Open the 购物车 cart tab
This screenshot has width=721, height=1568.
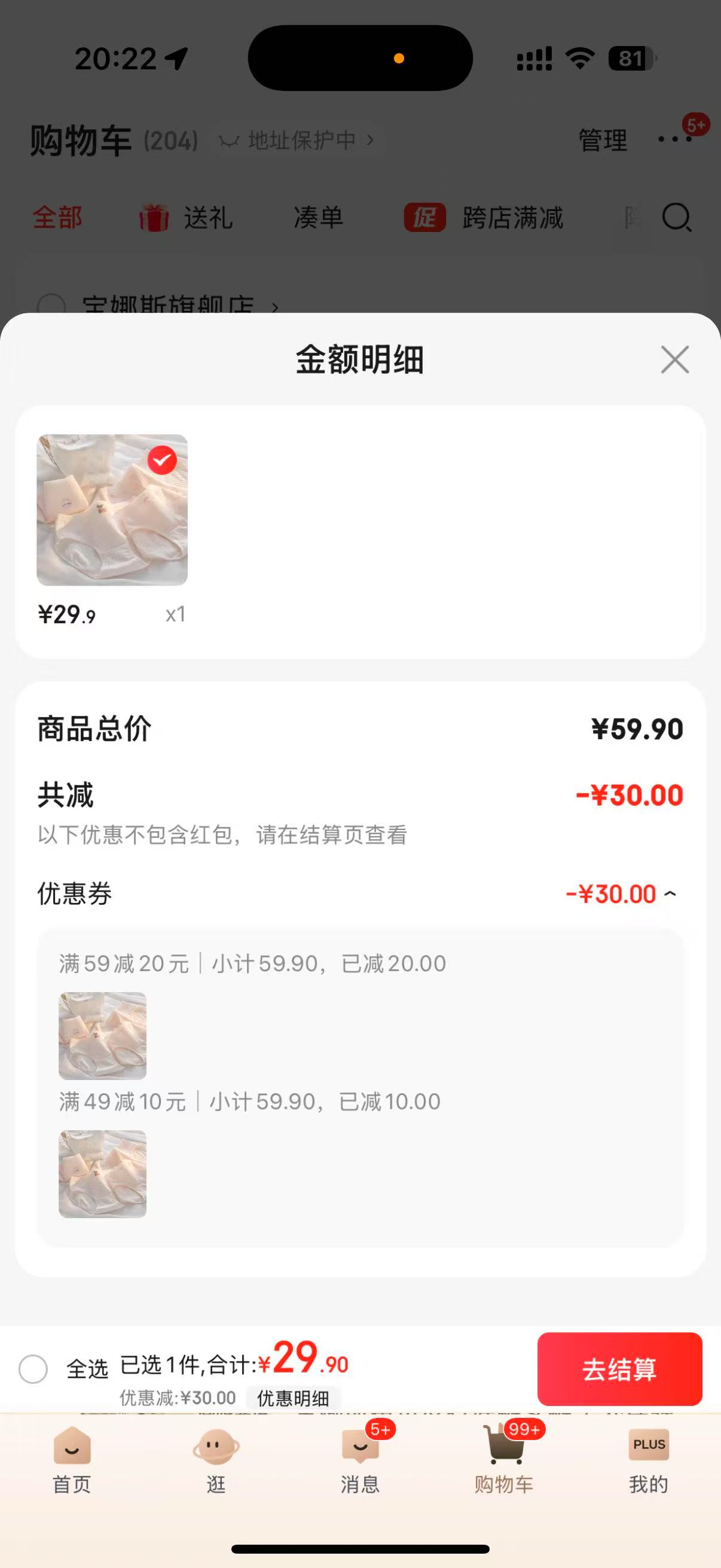point(504,1461)
